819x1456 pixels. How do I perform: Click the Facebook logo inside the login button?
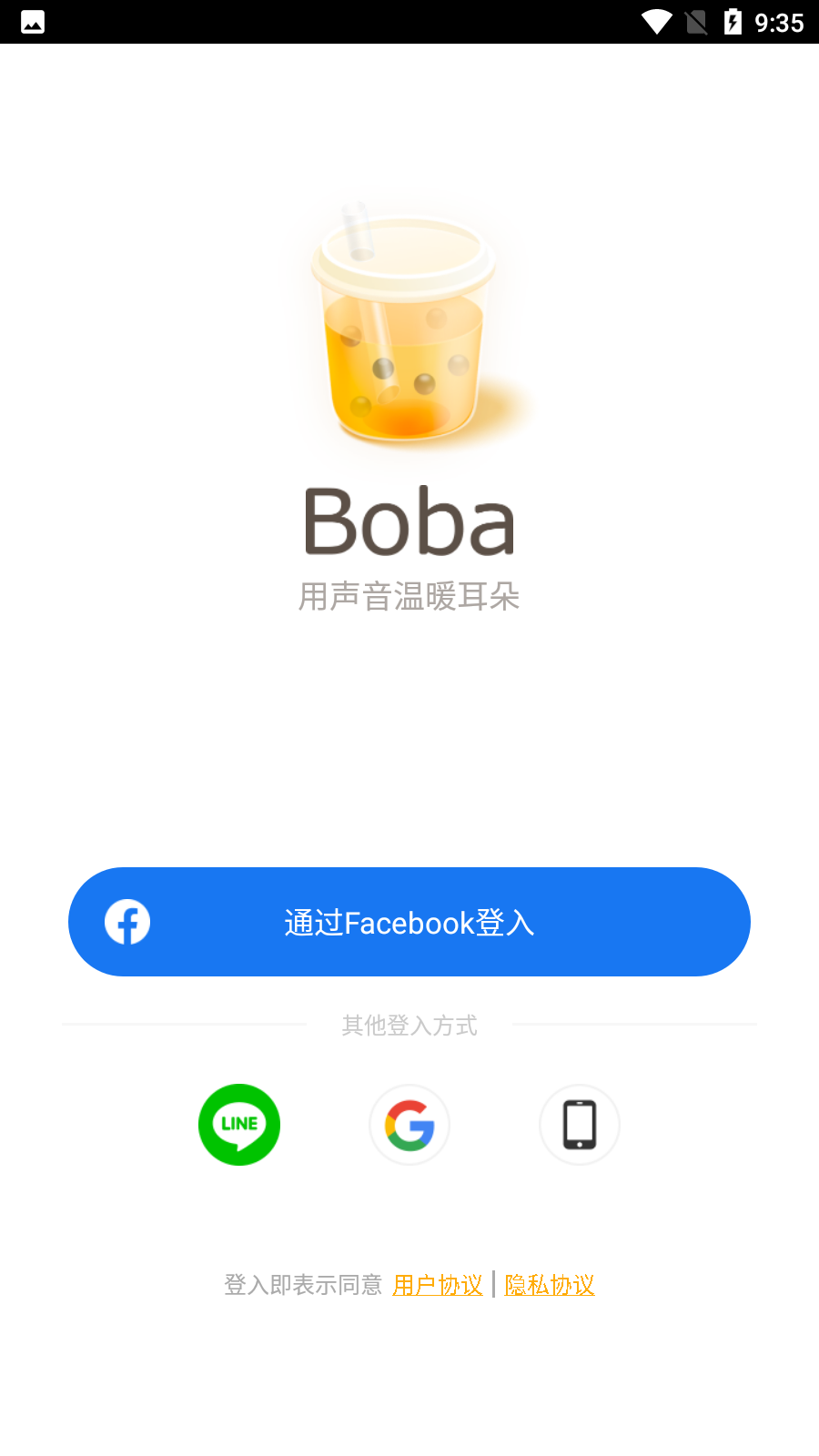(x=127, y=921)
